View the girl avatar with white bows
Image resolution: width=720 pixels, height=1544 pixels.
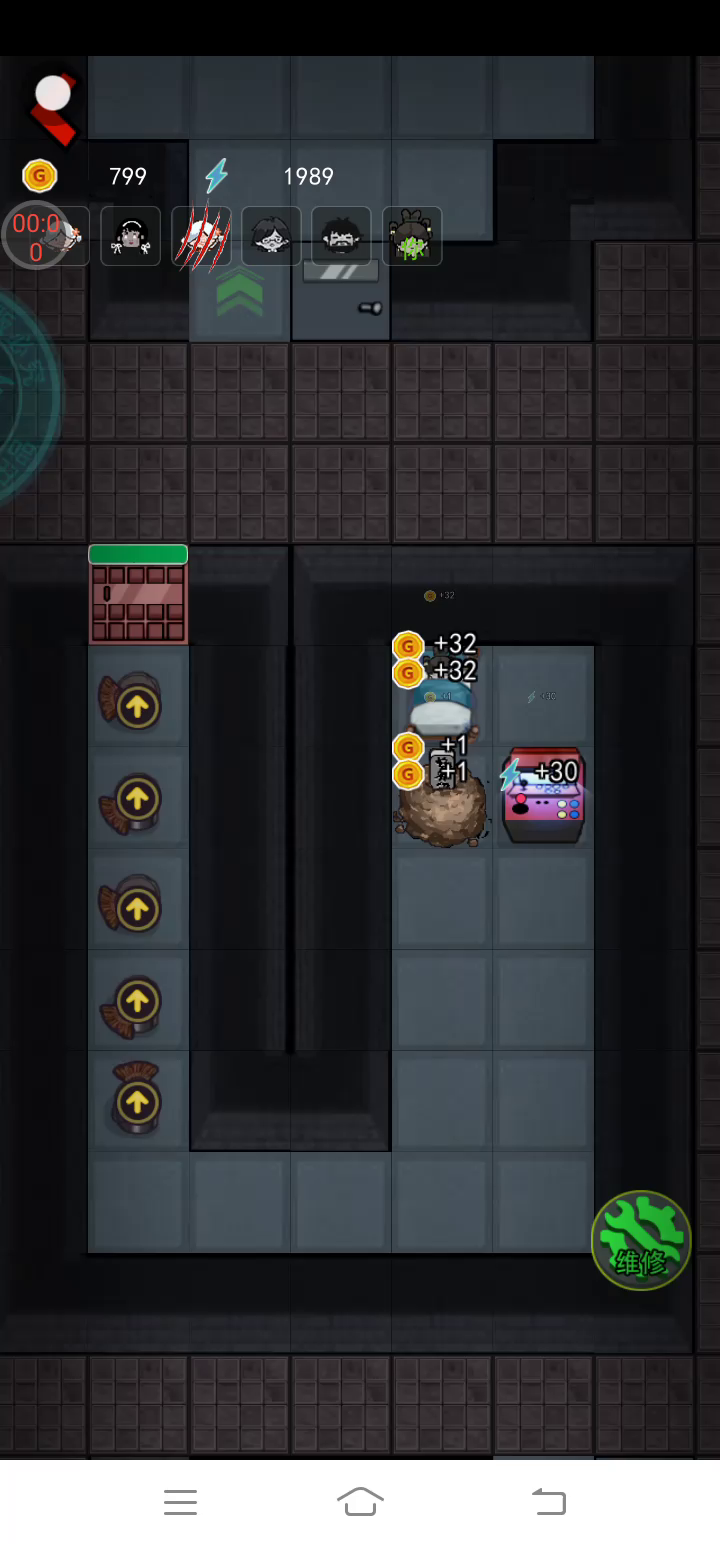(x=131, y=236)
